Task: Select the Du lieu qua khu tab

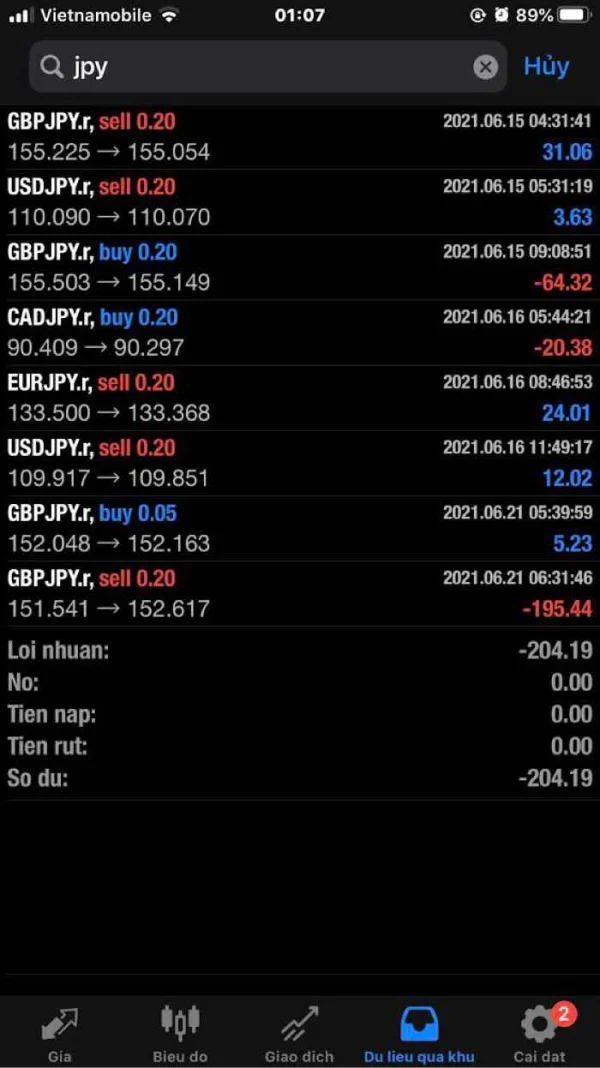Action: (419, 1032)
